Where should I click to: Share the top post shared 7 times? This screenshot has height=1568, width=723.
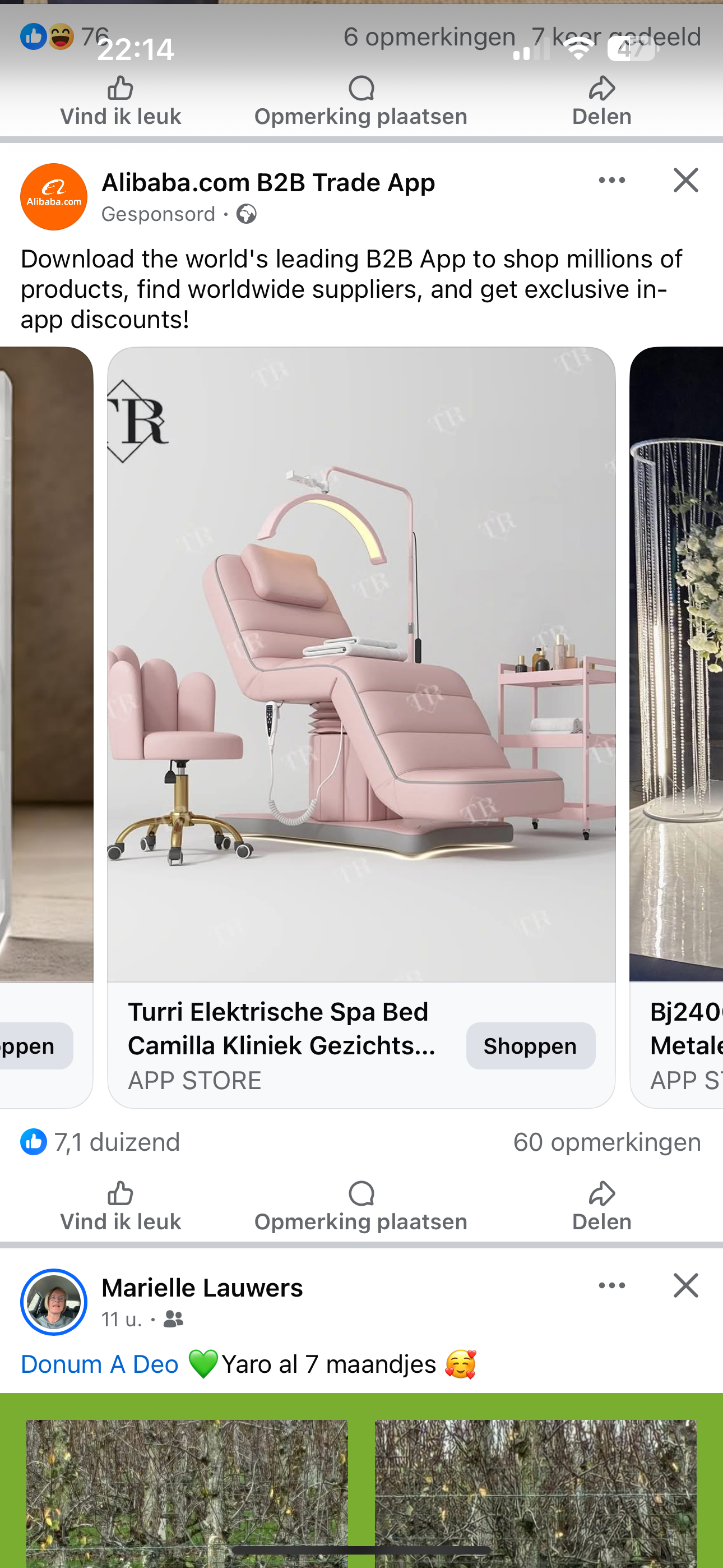coord(601,102)
